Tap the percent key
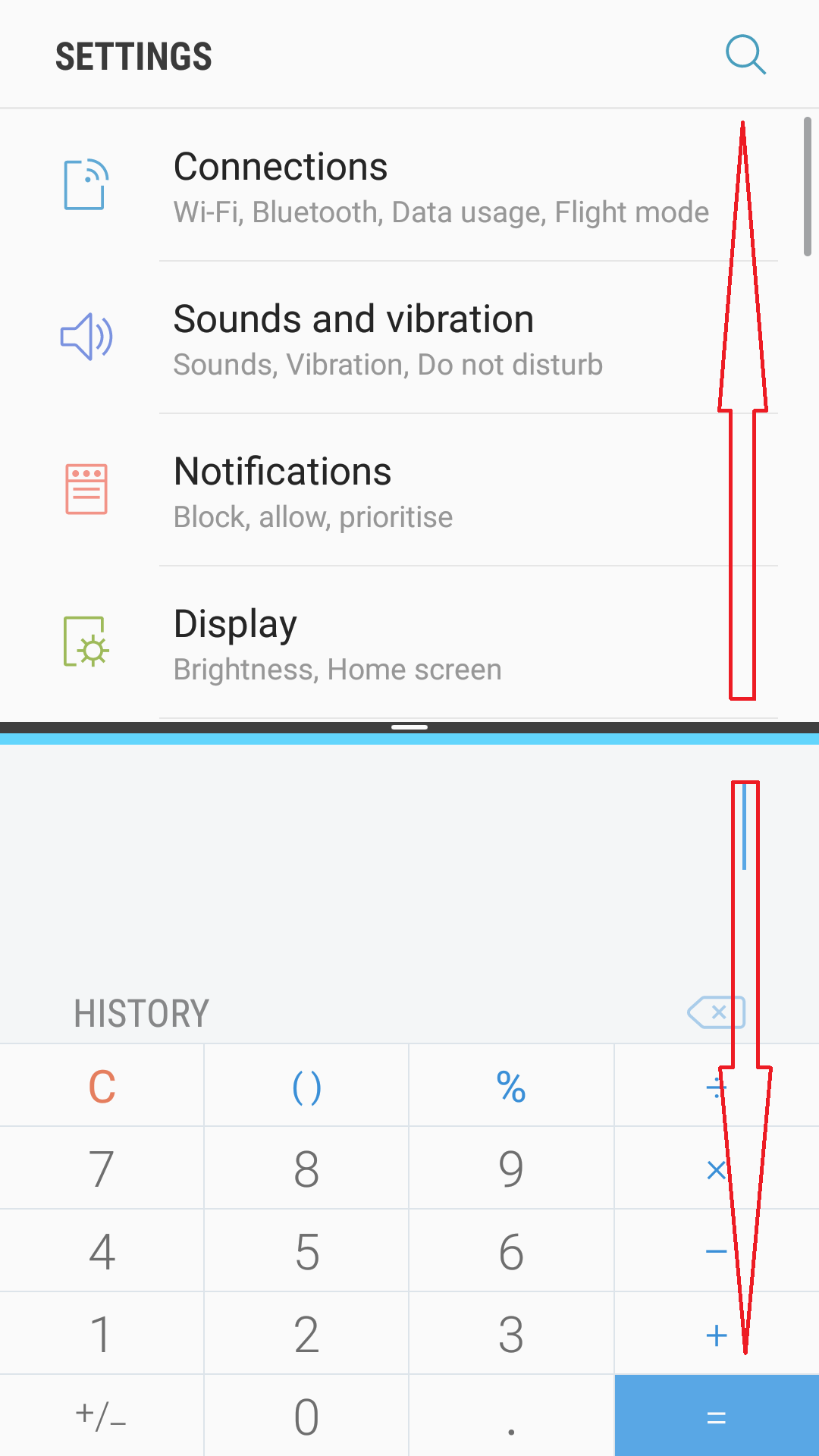 (x=511, y=1085)
